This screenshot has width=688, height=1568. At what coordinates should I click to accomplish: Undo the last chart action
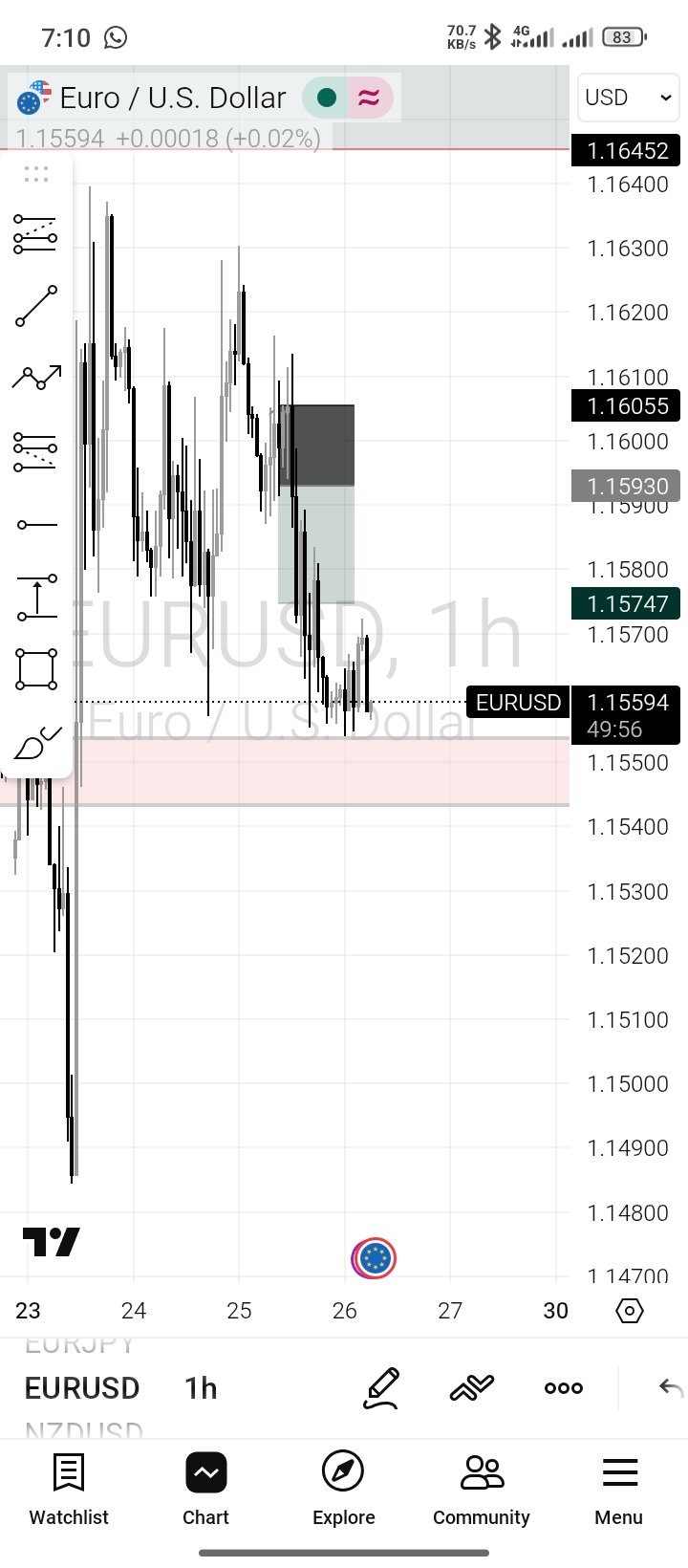click(671, 1388)
